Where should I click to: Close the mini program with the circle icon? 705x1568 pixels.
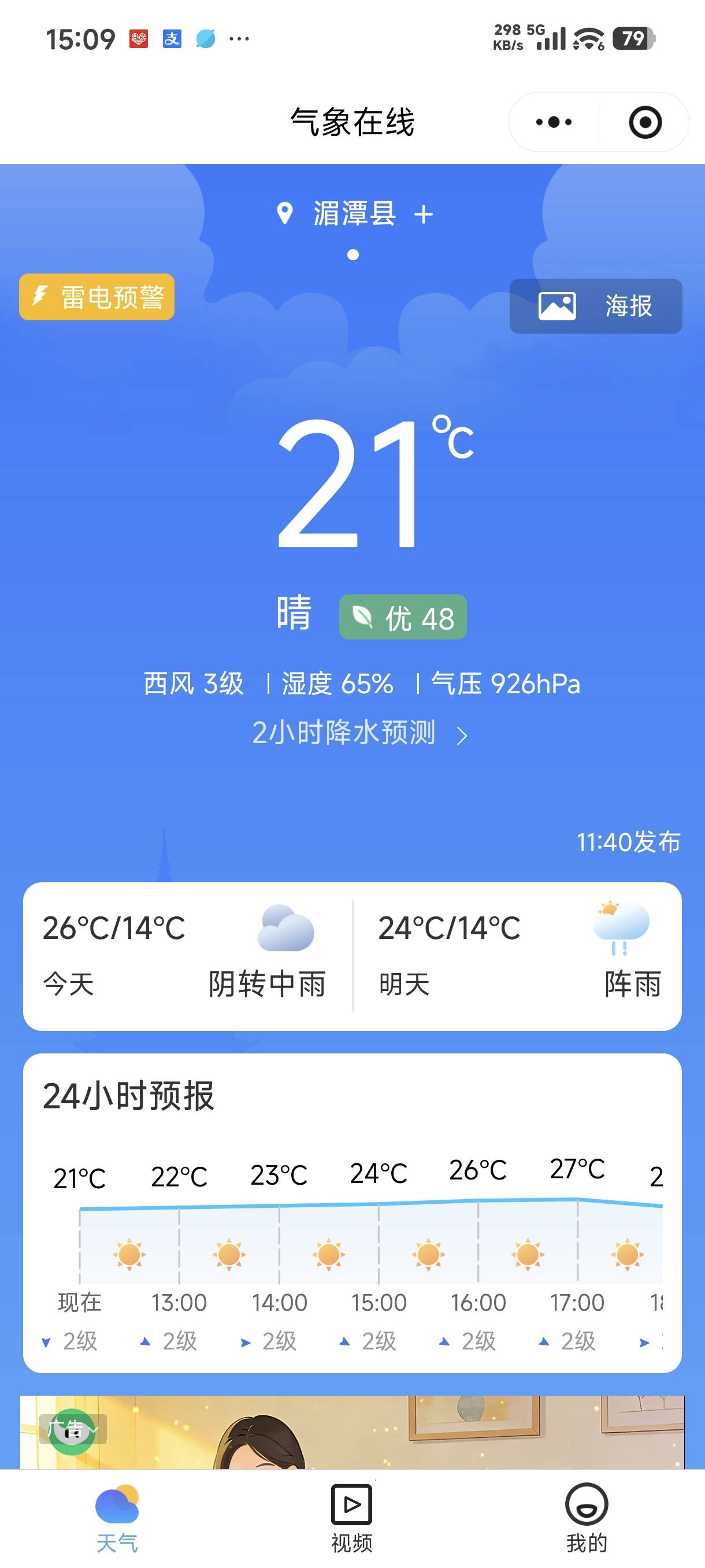(x=645, y=123)
